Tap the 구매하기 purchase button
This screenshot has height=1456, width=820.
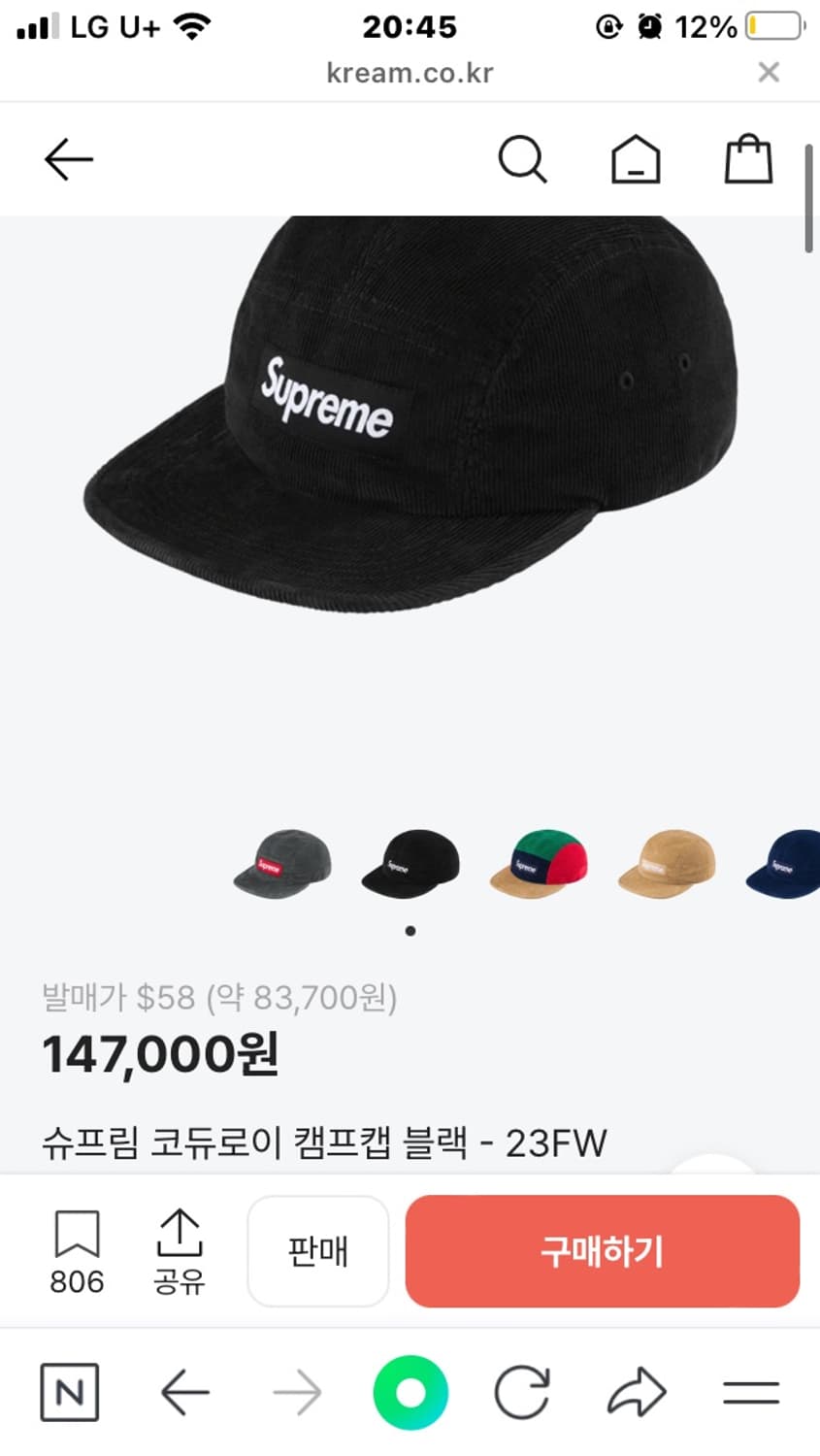pos(602,1251)
